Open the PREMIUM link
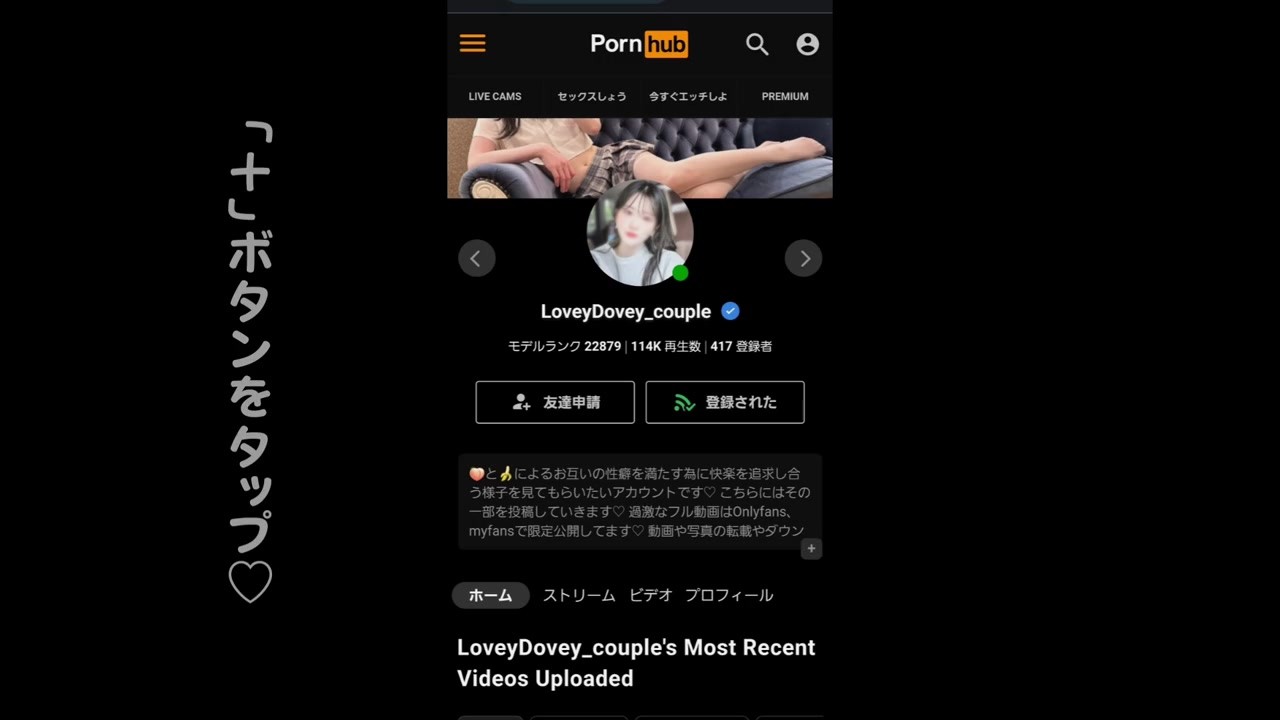The image size is (1280, 720). pos(785,96)
